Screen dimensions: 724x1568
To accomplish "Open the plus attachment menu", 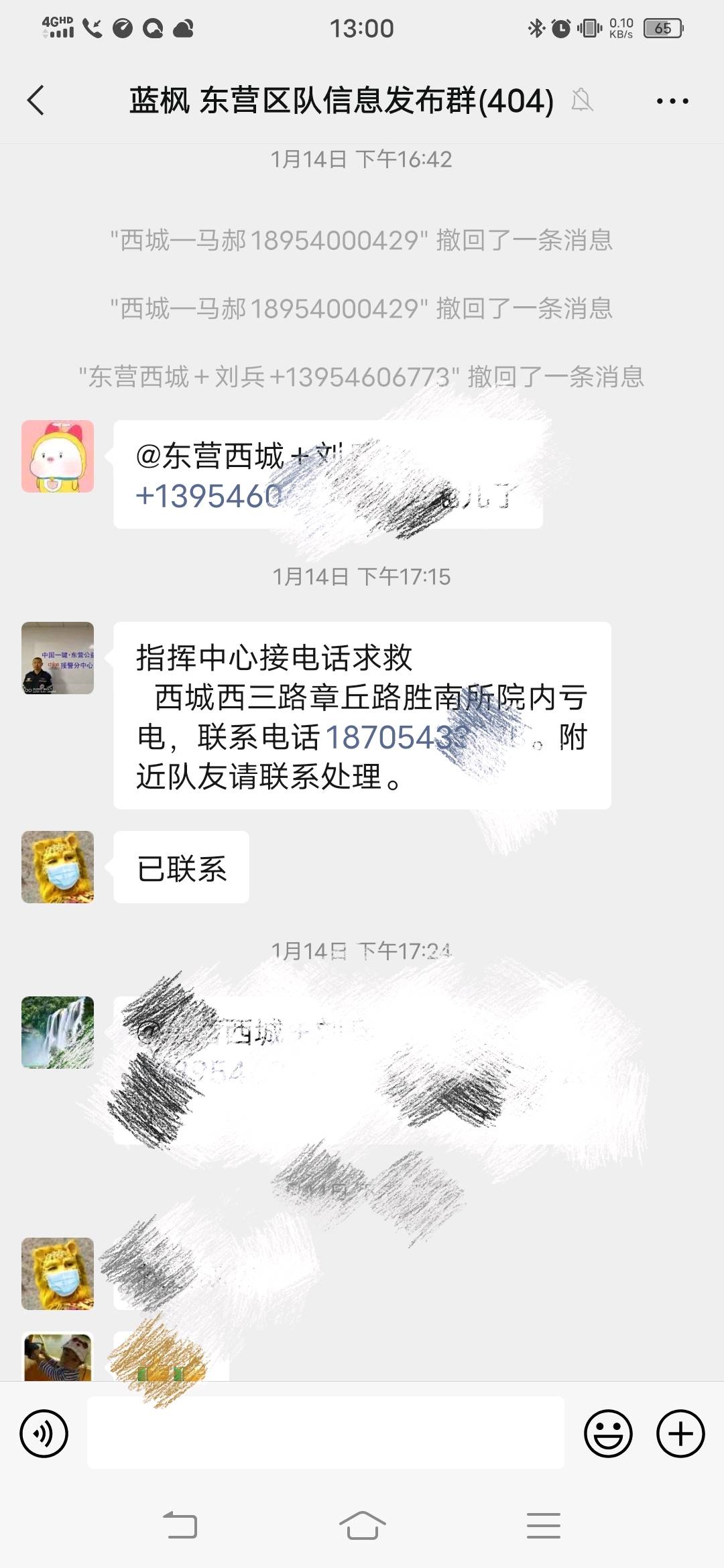I will click(680, 1433).
